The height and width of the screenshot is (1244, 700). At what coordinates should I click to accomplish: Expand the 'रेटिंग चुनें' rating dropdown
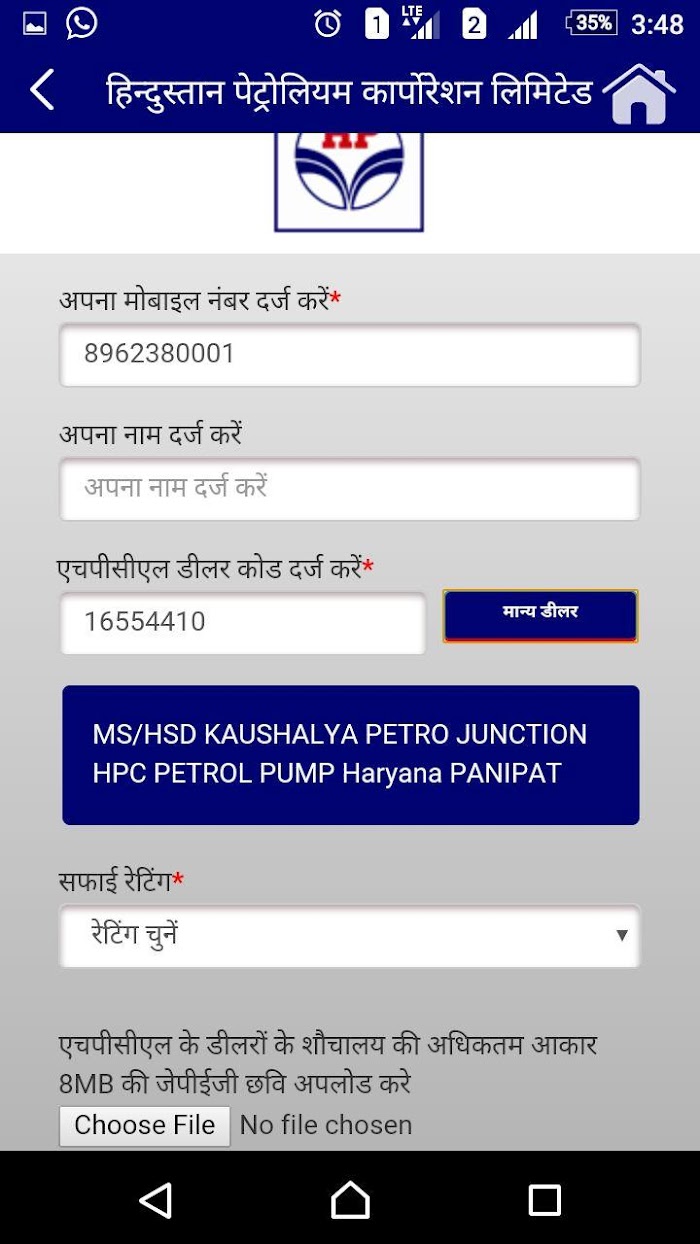[x=350, y=936]
